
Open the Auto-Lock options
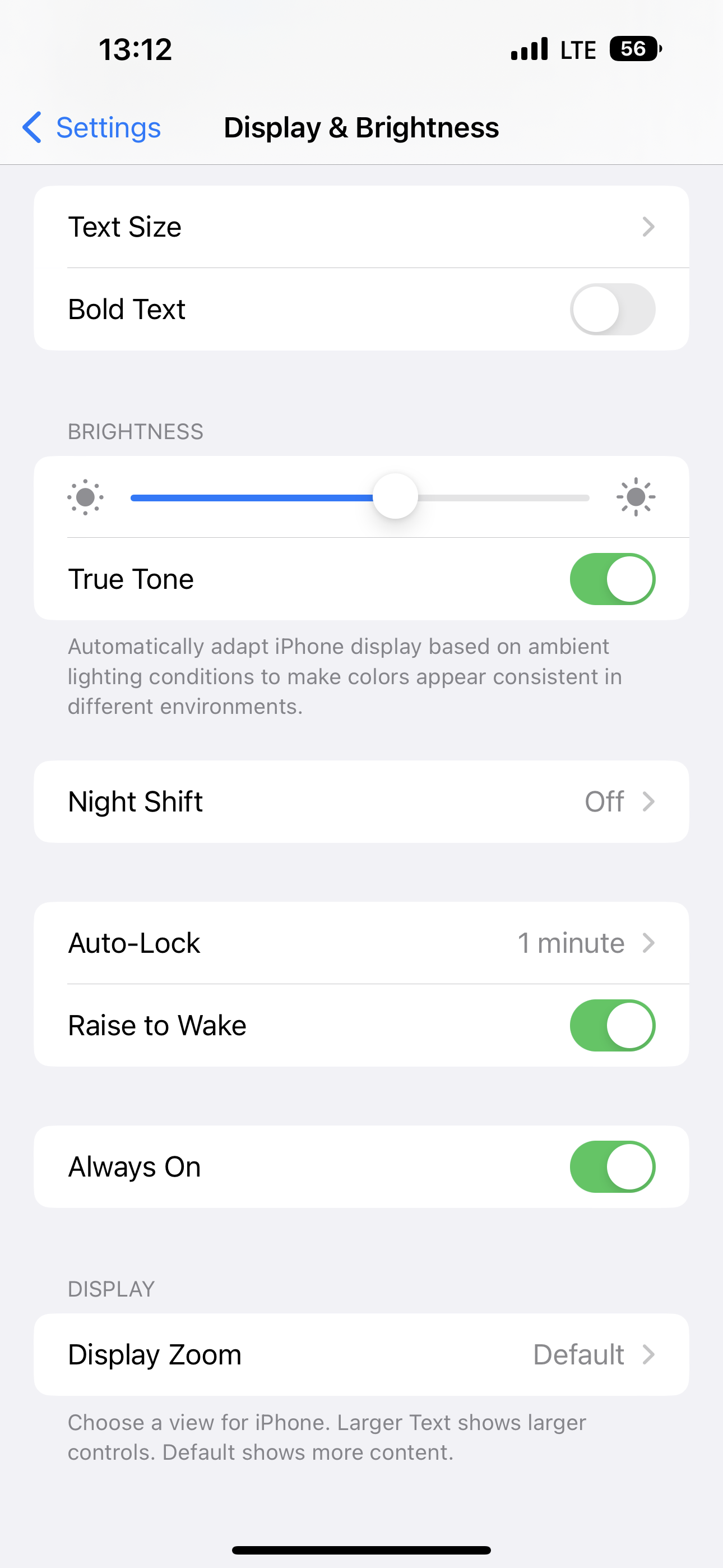pos(361,943)
